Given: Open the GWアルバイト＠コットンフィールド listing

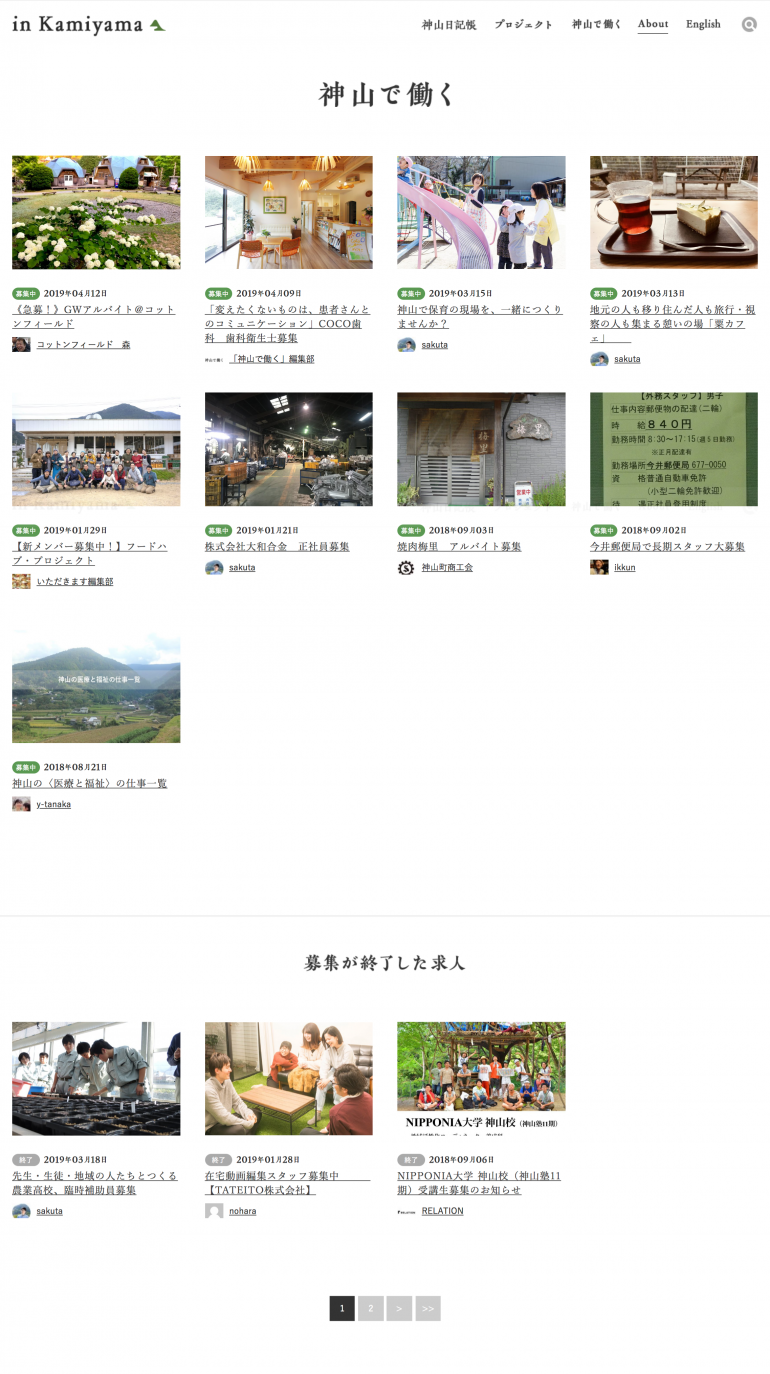Looking at the screenshot, I should pos(94,317).
